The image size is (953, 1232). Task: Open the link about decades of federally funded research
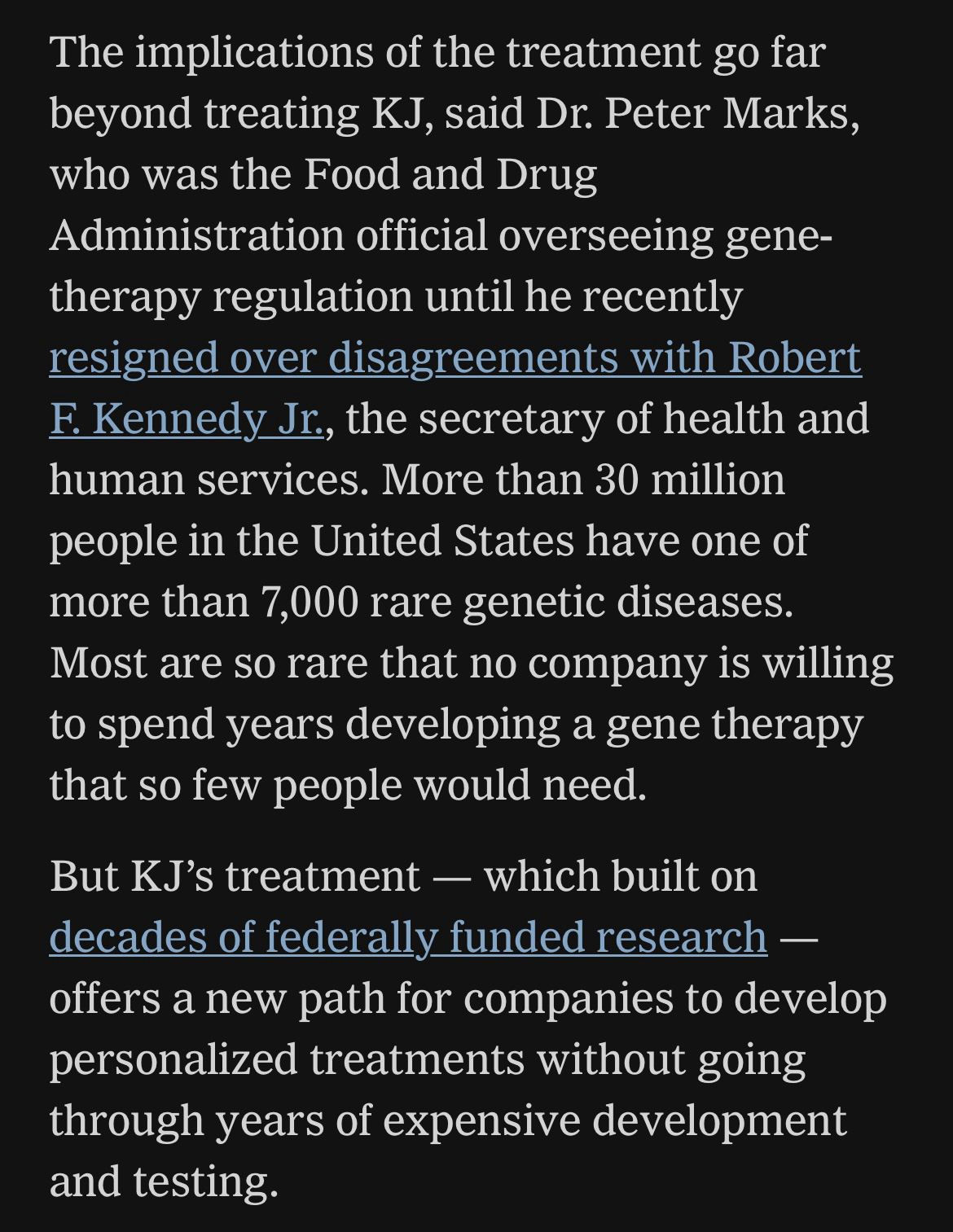click(407, 937)
